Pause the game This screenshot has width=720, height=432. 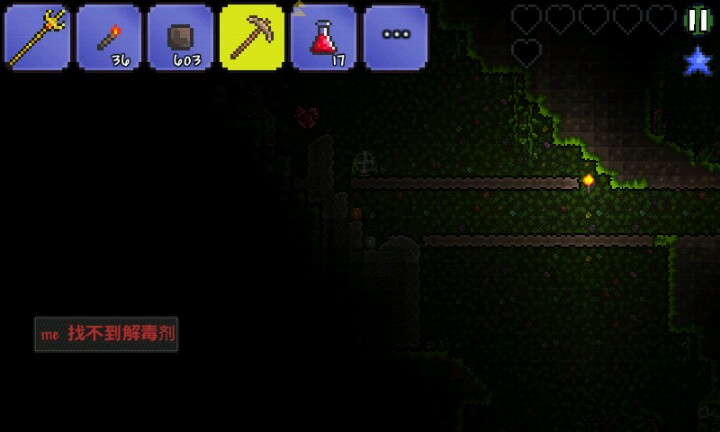click(698, 20)
